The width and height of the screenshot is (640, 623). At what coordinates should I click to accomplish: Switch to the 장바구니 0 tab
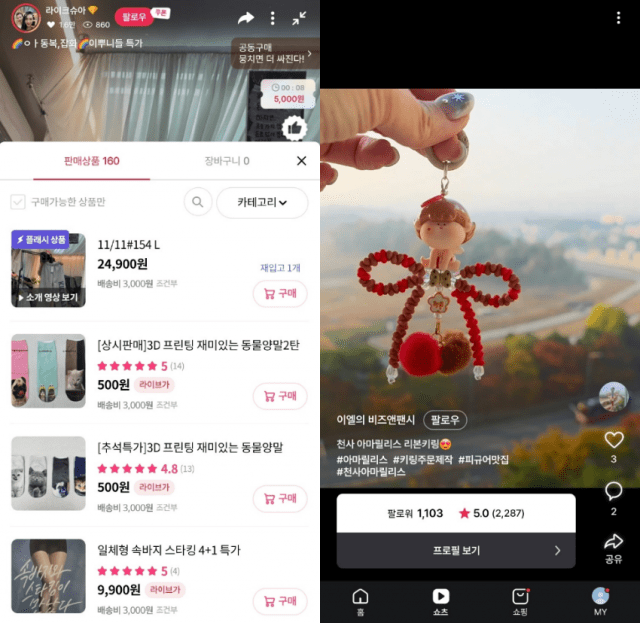(226, 161)
